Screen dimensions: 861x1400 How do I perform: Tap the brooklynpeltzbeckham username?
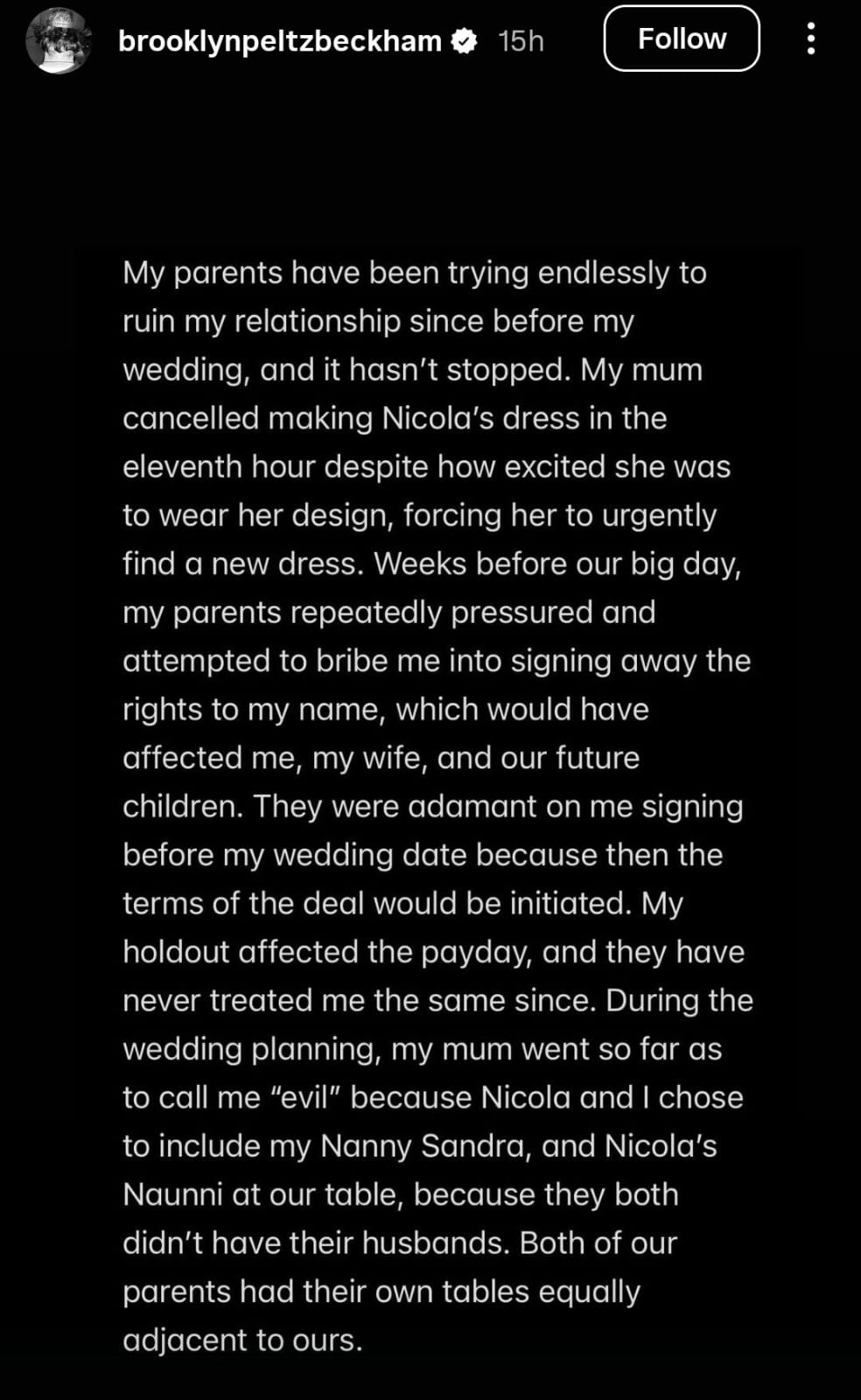279,40
